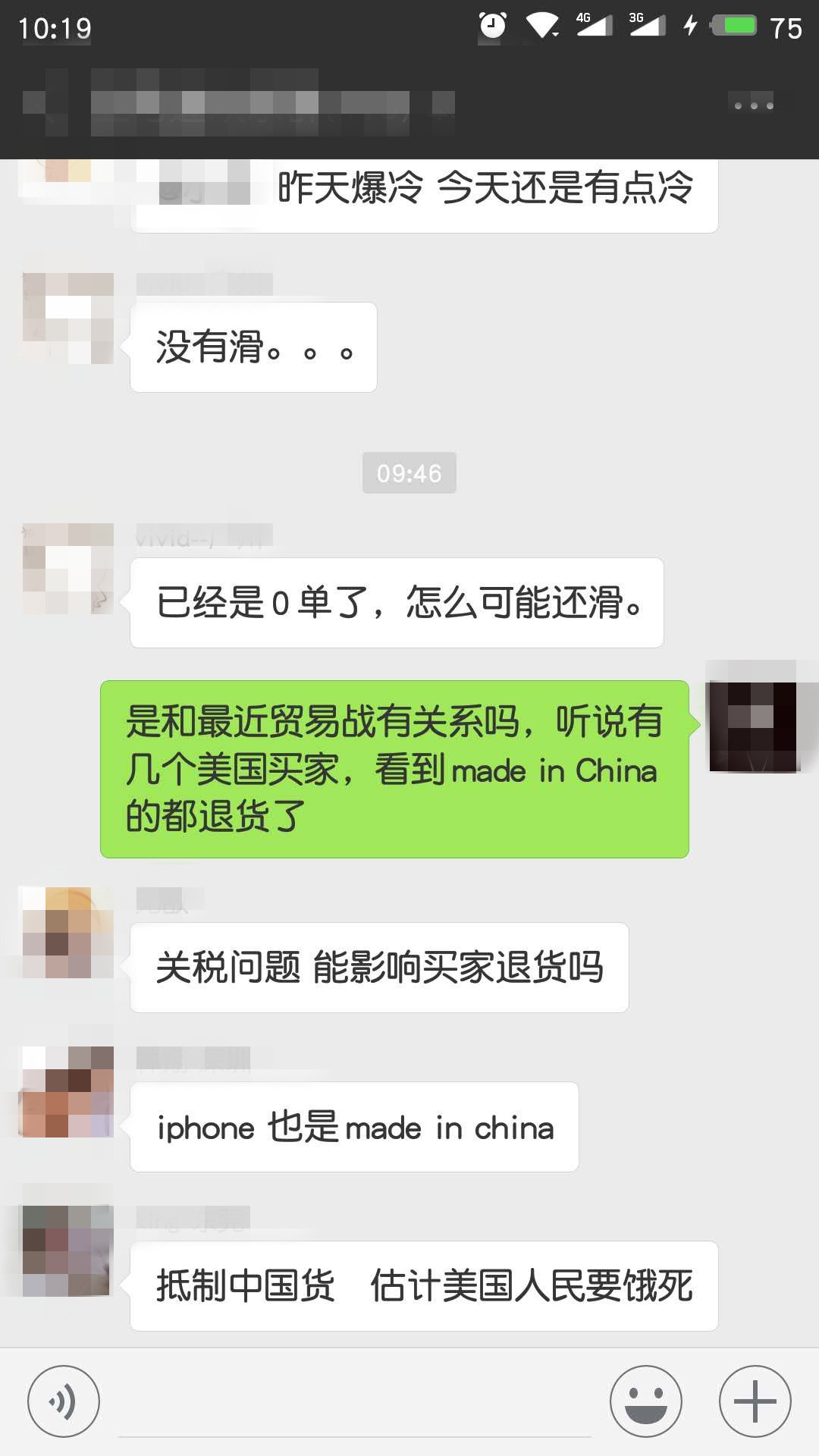Focus the message text field
The height and width of the screenshot is (1456, 819).
pyautogui.click(x=354, y=1403)
